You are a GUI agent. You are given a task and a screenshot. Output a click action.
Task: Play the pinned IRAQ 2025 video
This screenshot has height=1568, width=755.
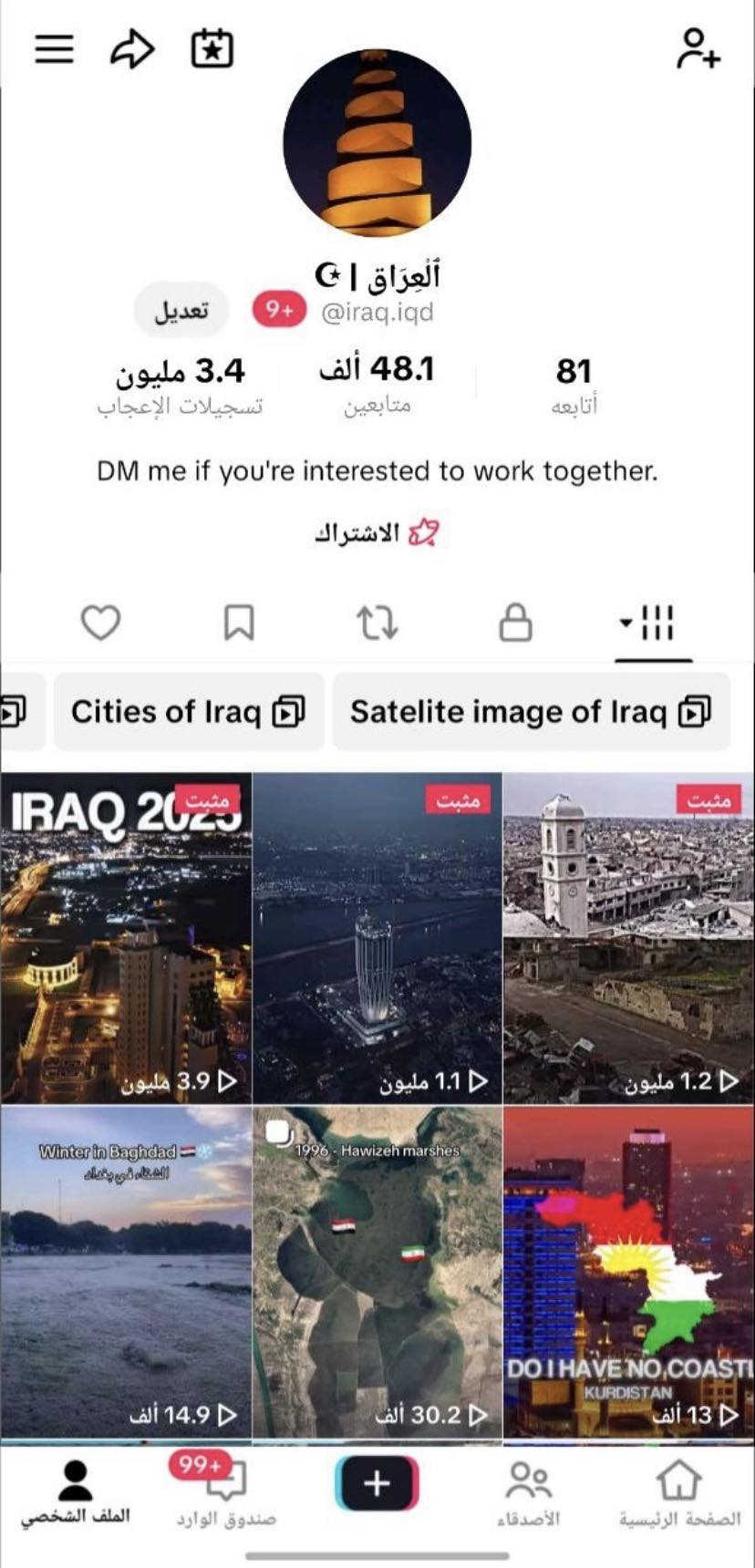(x=126, y=939)
